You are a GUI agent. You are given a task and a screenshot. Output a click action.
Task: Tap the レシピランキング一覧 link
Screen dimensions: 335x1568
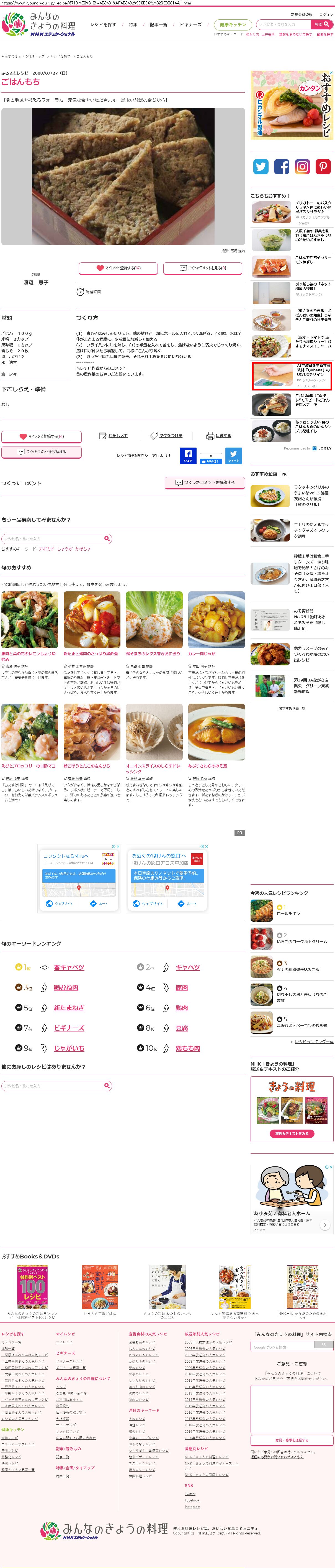(314, 1041)
